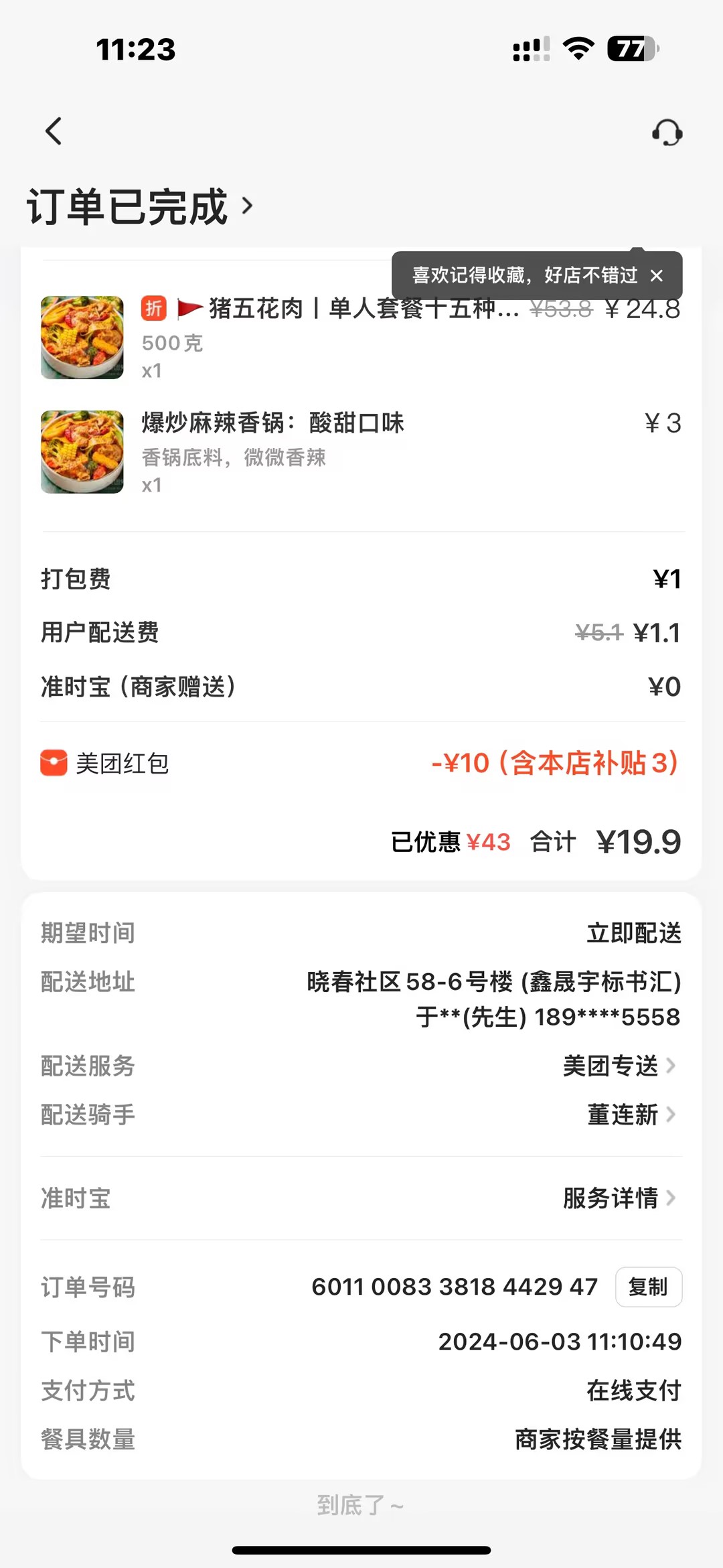Copy the order number with 复制
Screen dimensions: 723x1568
click(x=648, y=1287)
